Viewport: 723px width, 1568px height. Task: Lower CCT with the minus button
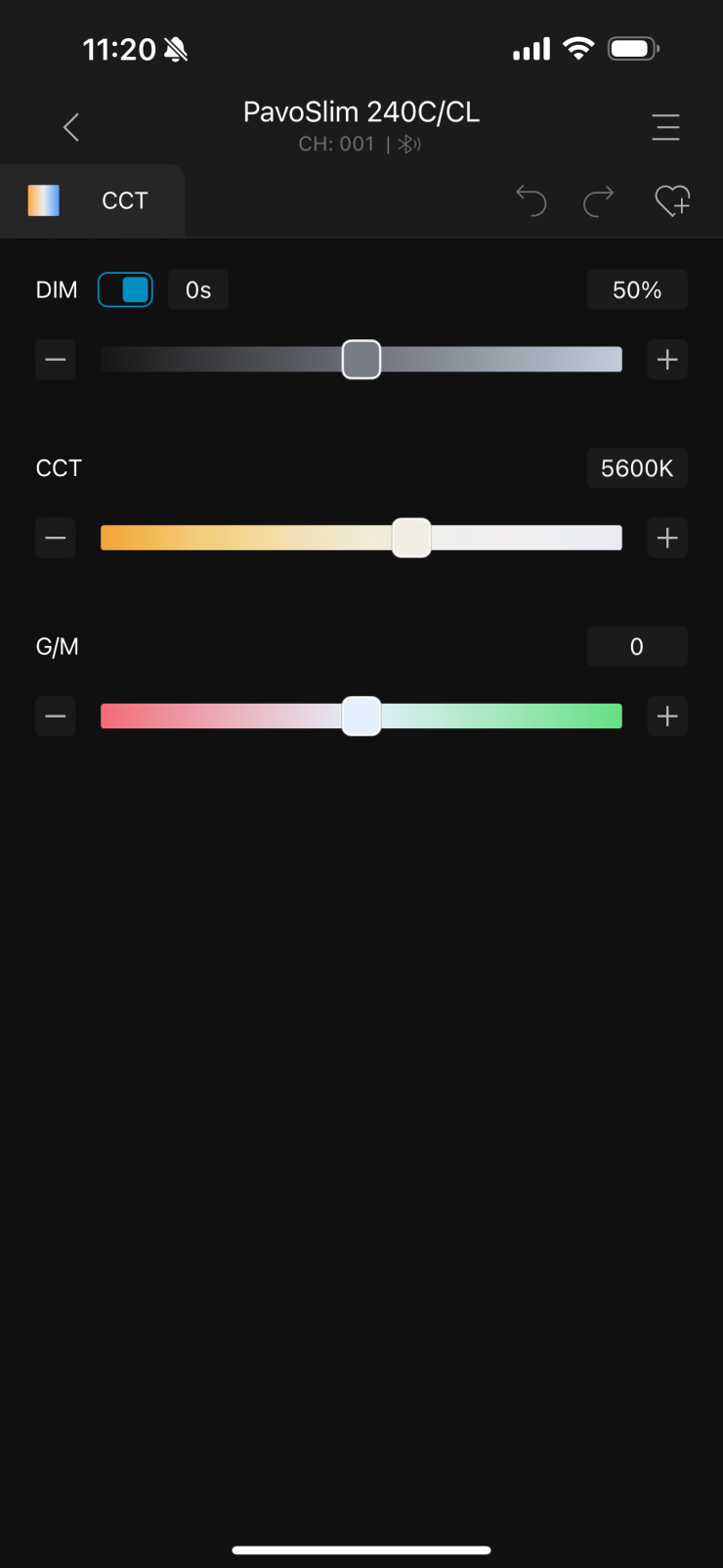click(56, 538)
